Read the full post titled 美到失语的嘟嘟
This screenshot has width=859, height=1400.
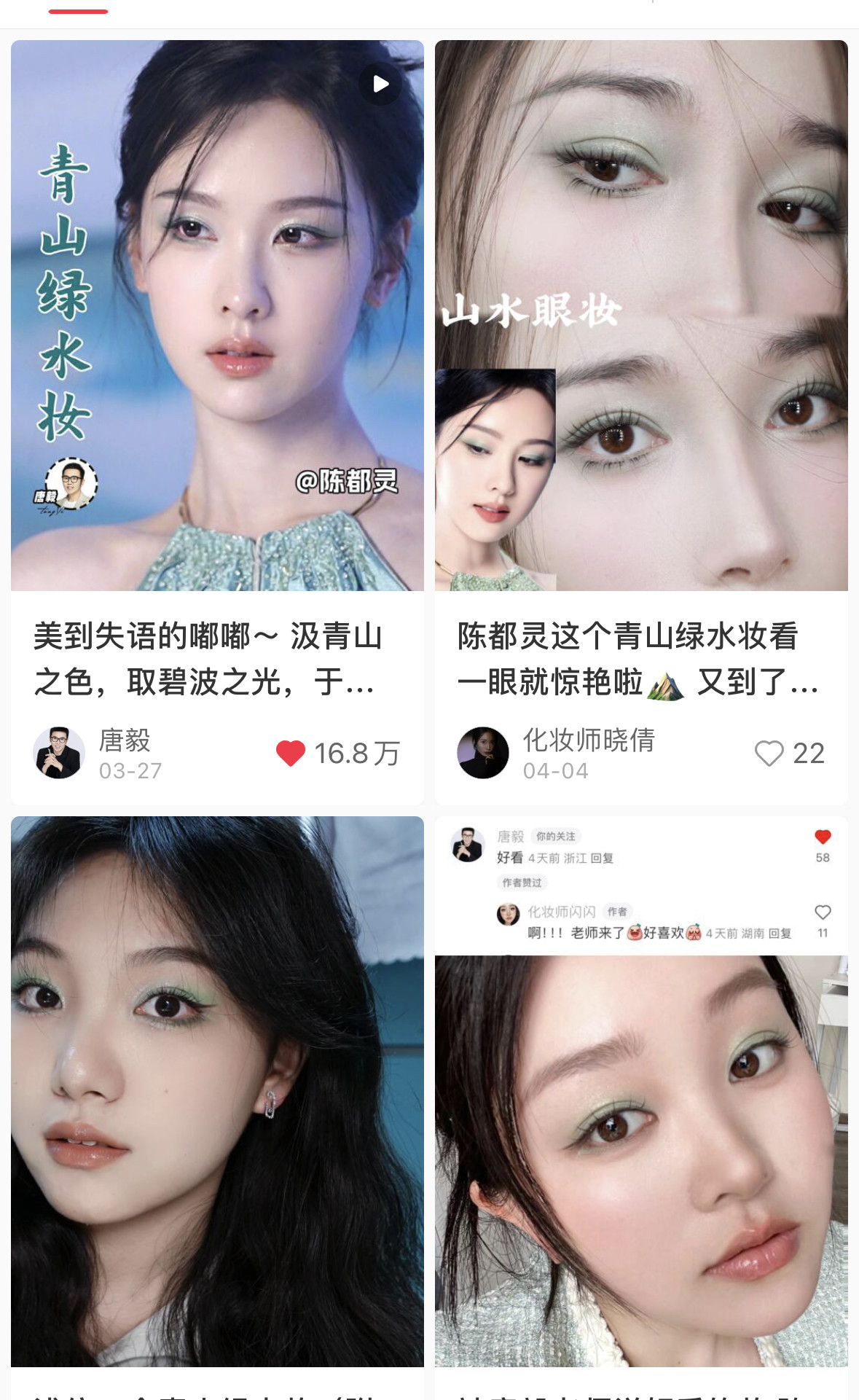[208, 659]
